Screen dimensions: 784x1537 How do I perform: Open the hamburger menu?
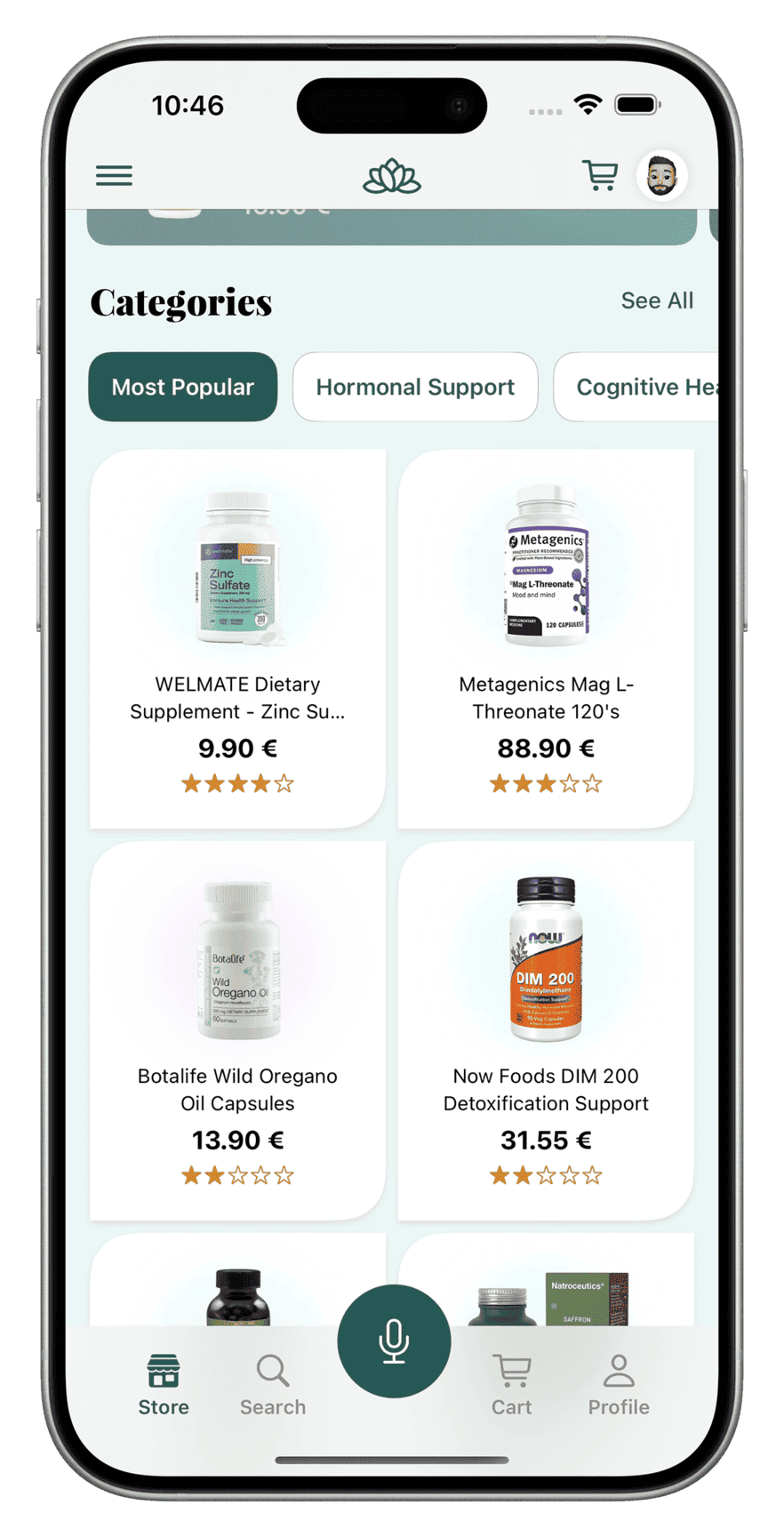[114, 176]
